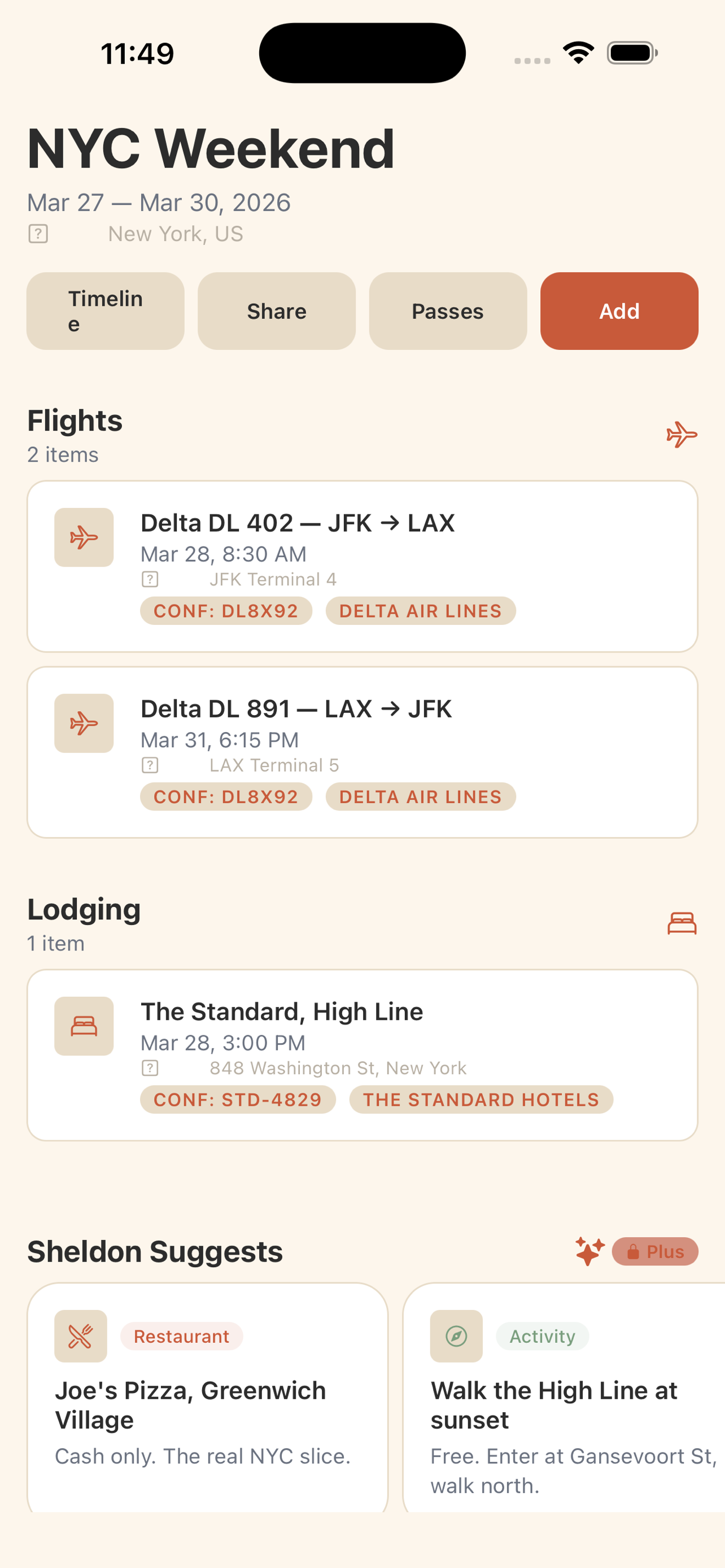Click the DELTA AIR LINES badge on the first flight
The width and height of the screenshot is (725, 1568).
[x=420, y=611]
